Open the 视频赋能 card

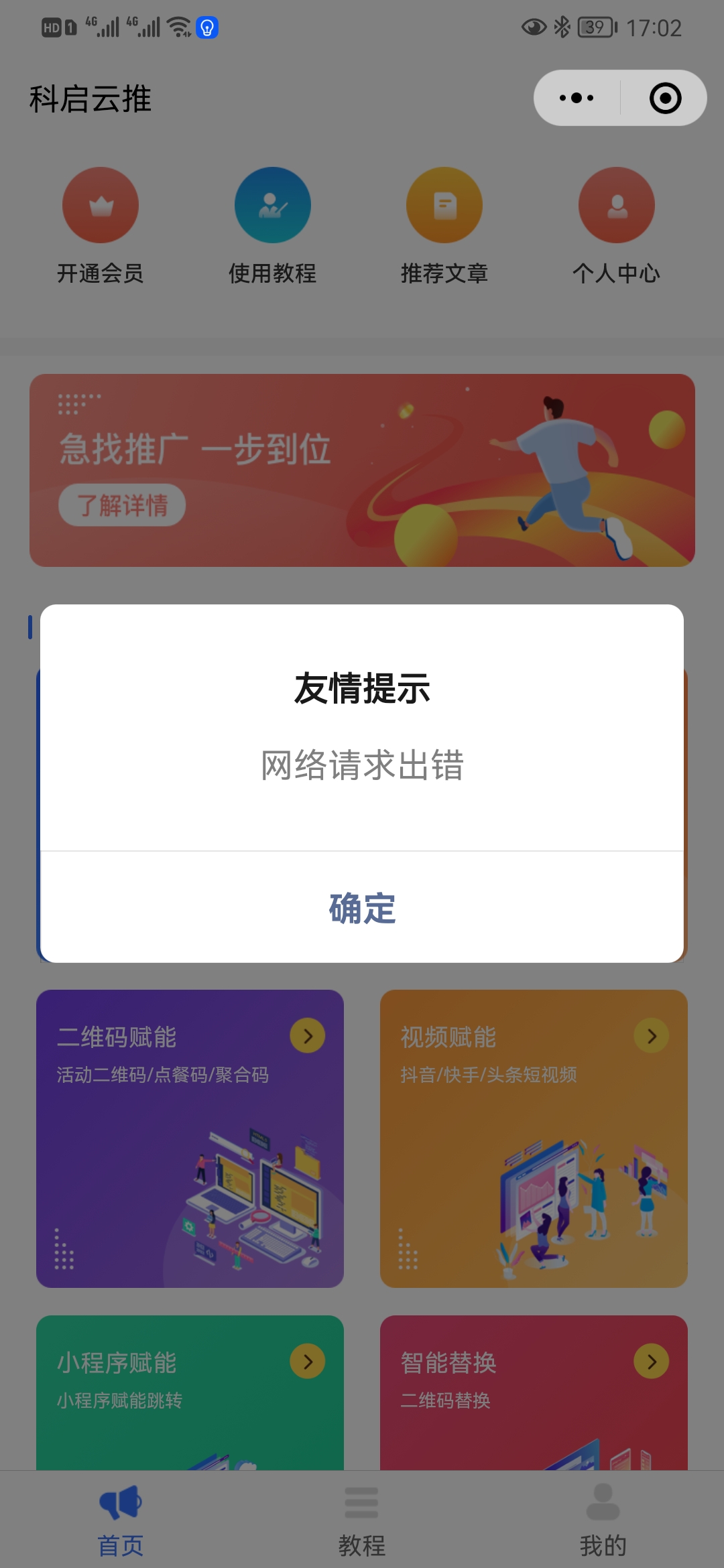coord(534,1138)
